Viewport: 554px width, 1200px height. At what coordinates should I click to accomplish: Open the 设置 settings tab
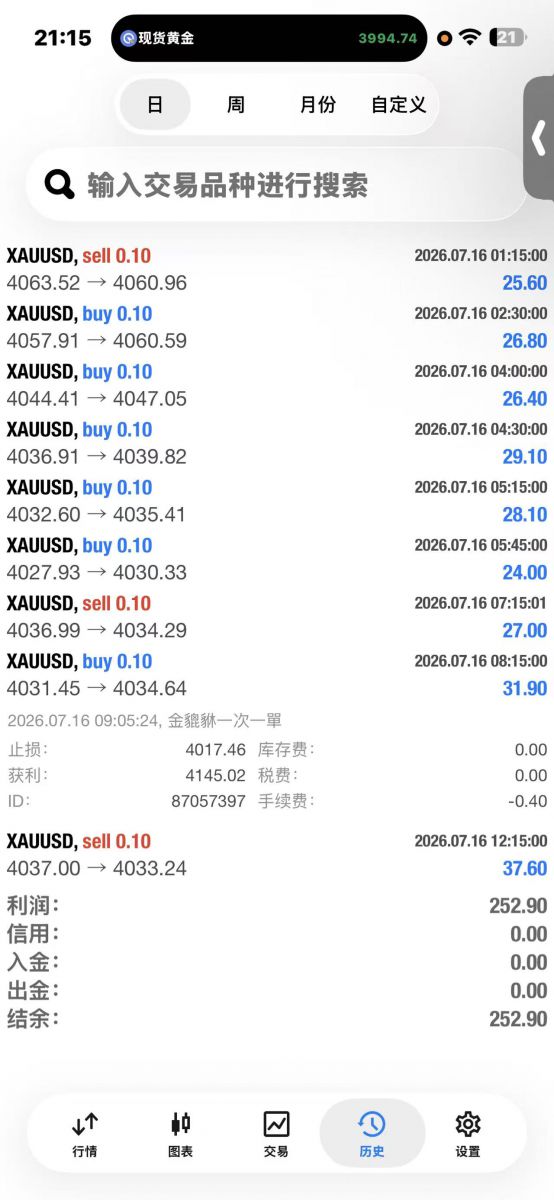pyautogui.click(x=468, y=1134)
